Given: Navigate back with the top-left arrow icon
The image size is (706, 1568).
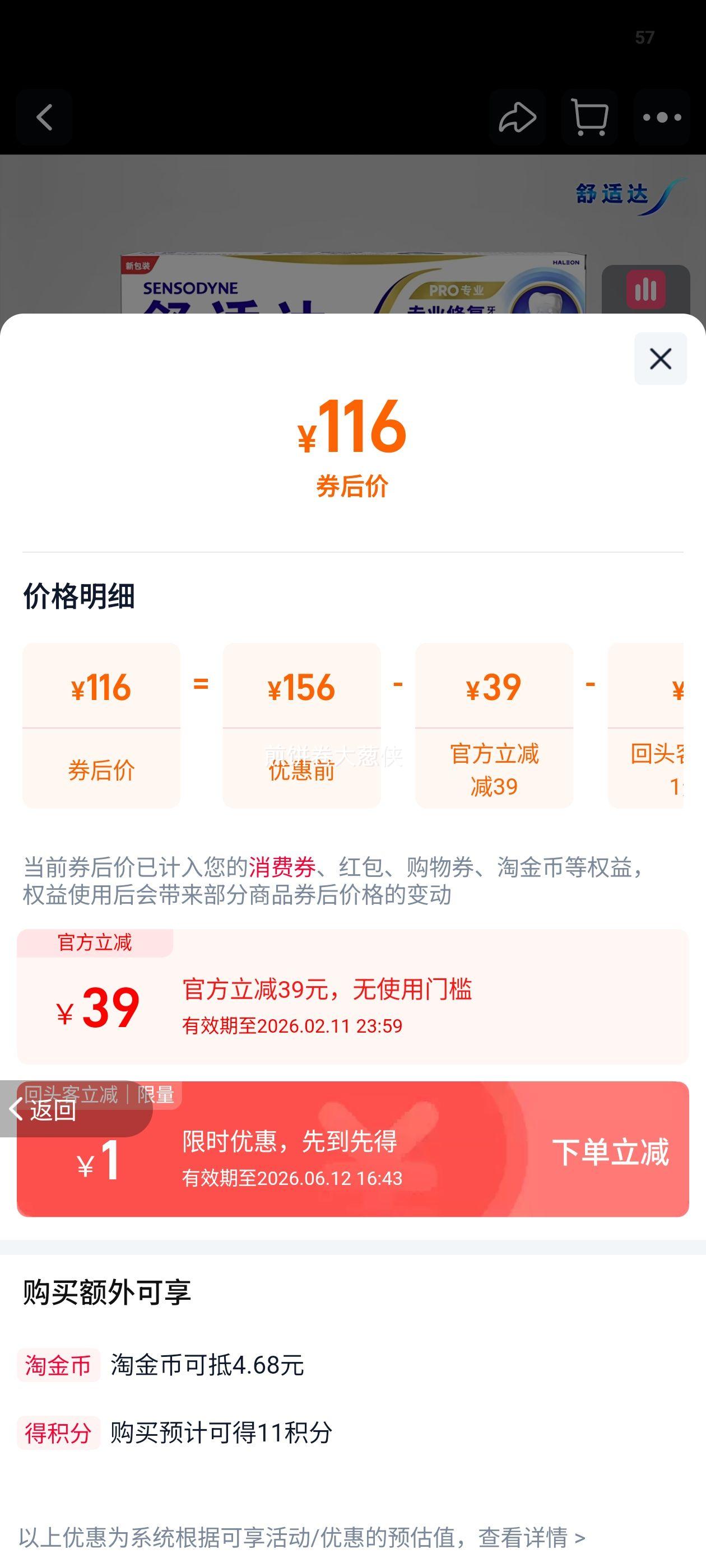Looking at the screenshot, I should tap(43, 117).
